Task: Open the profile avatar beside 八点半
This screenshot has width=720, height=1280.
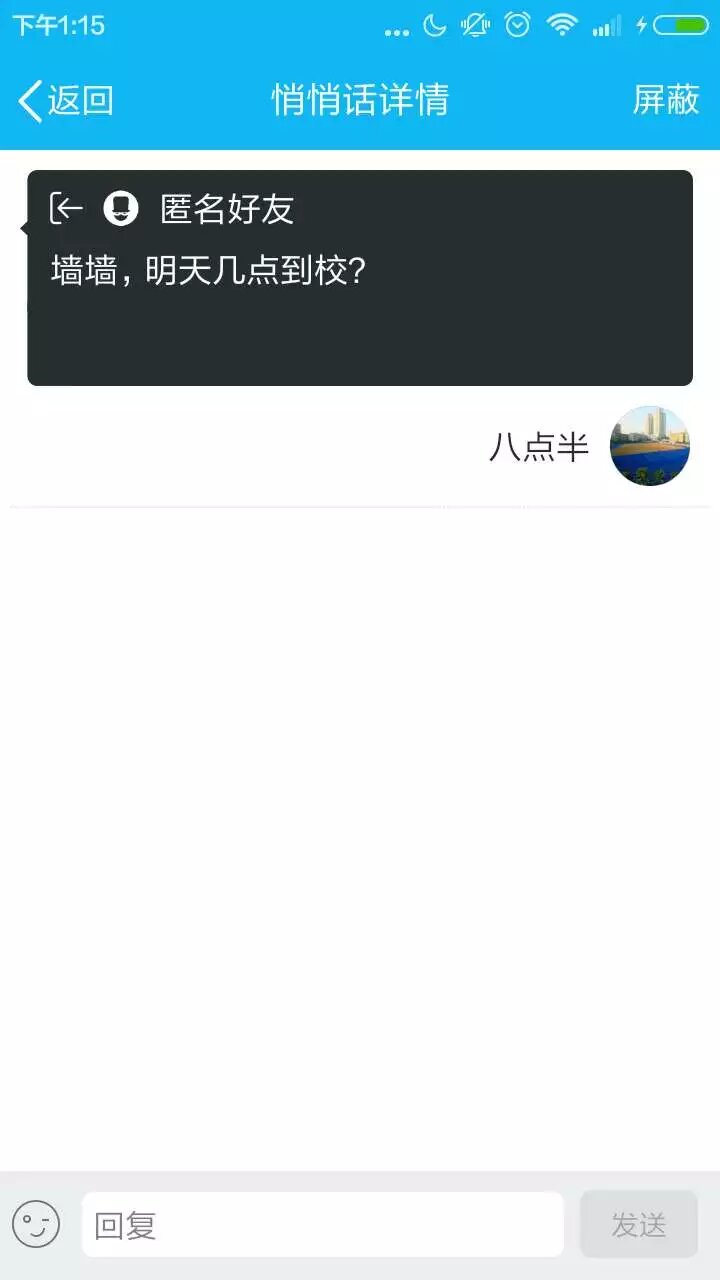Action: pos(649,446)
